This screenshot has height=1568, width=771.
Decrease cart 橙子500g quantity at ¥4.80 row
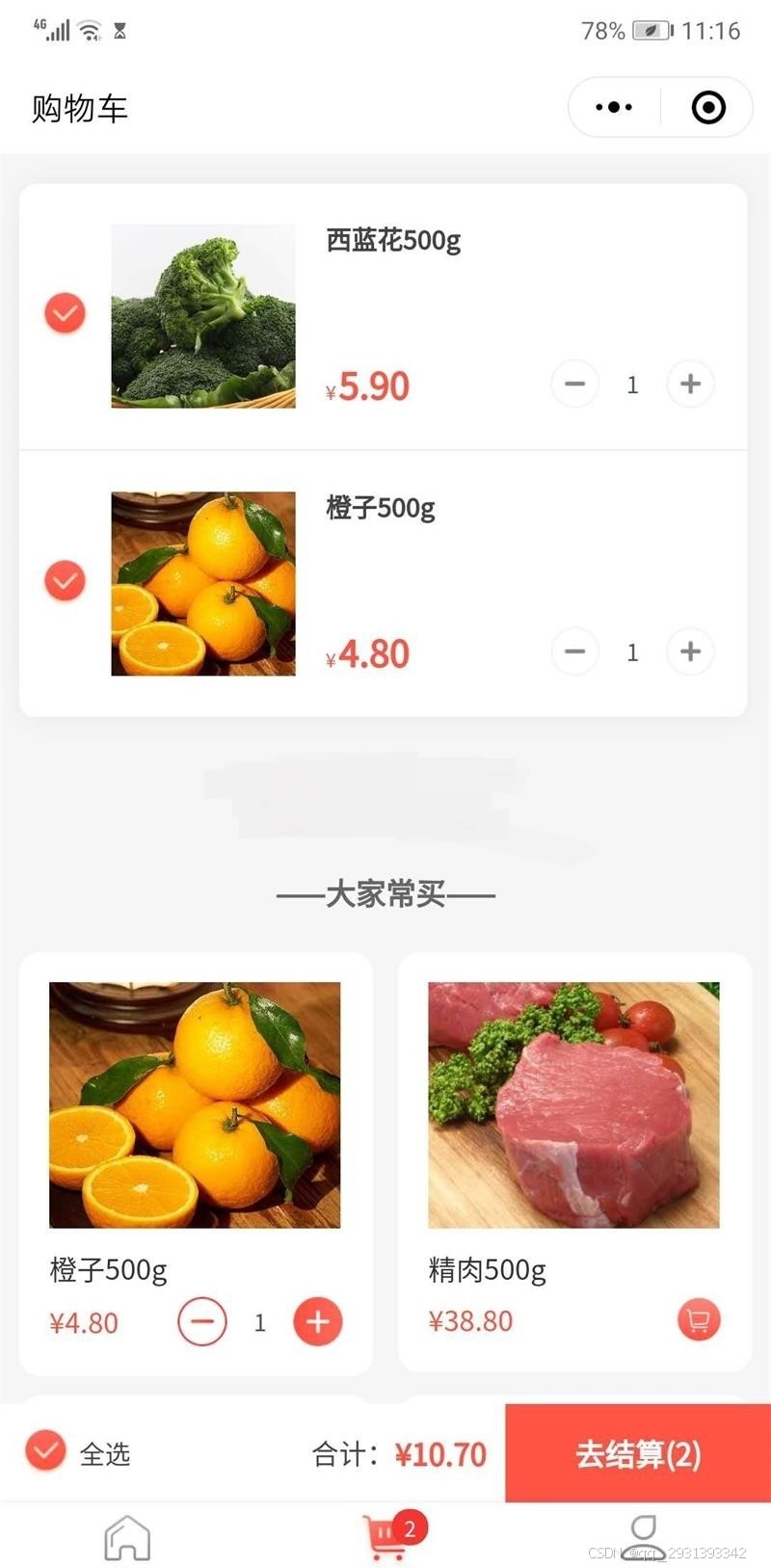coord(574,652)
